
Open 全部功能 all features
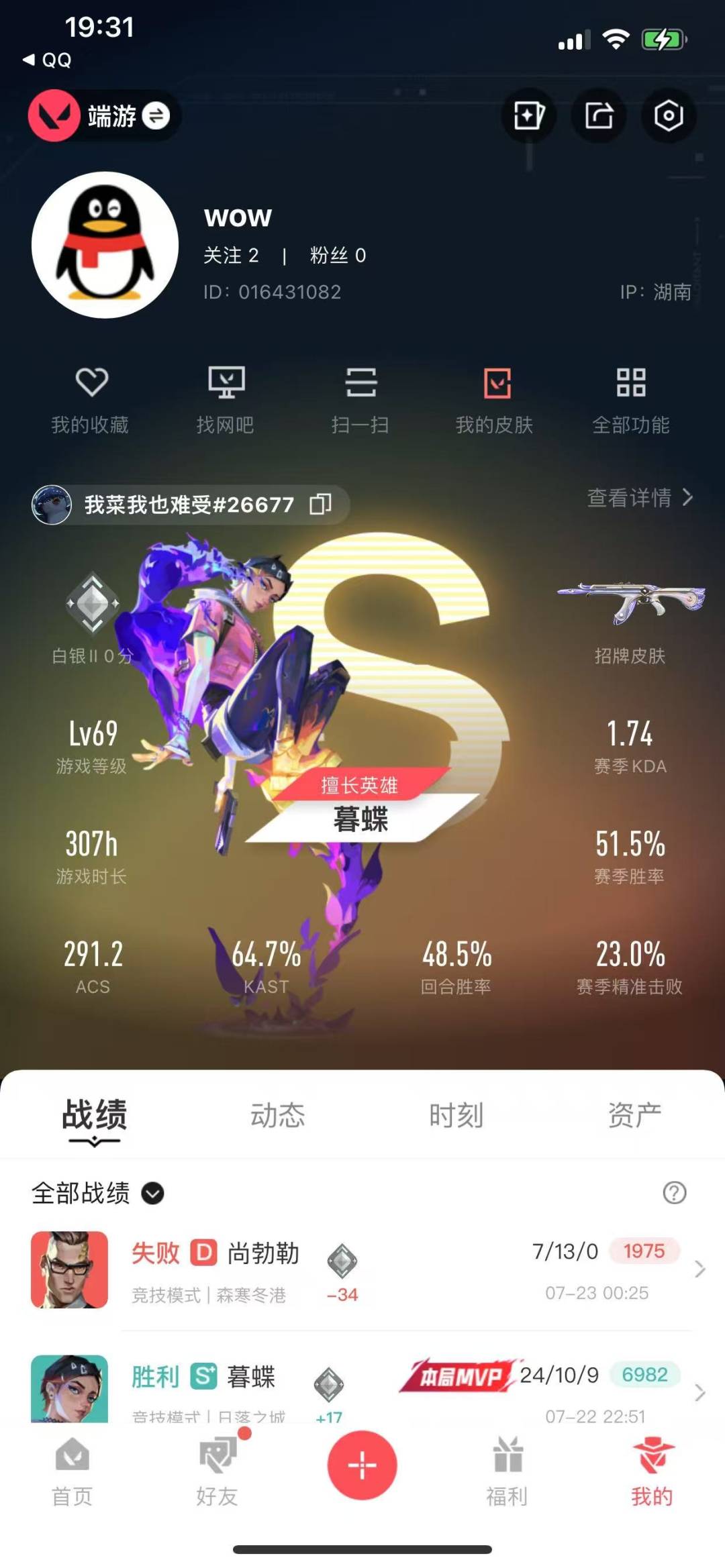click(x=631, y=401)
